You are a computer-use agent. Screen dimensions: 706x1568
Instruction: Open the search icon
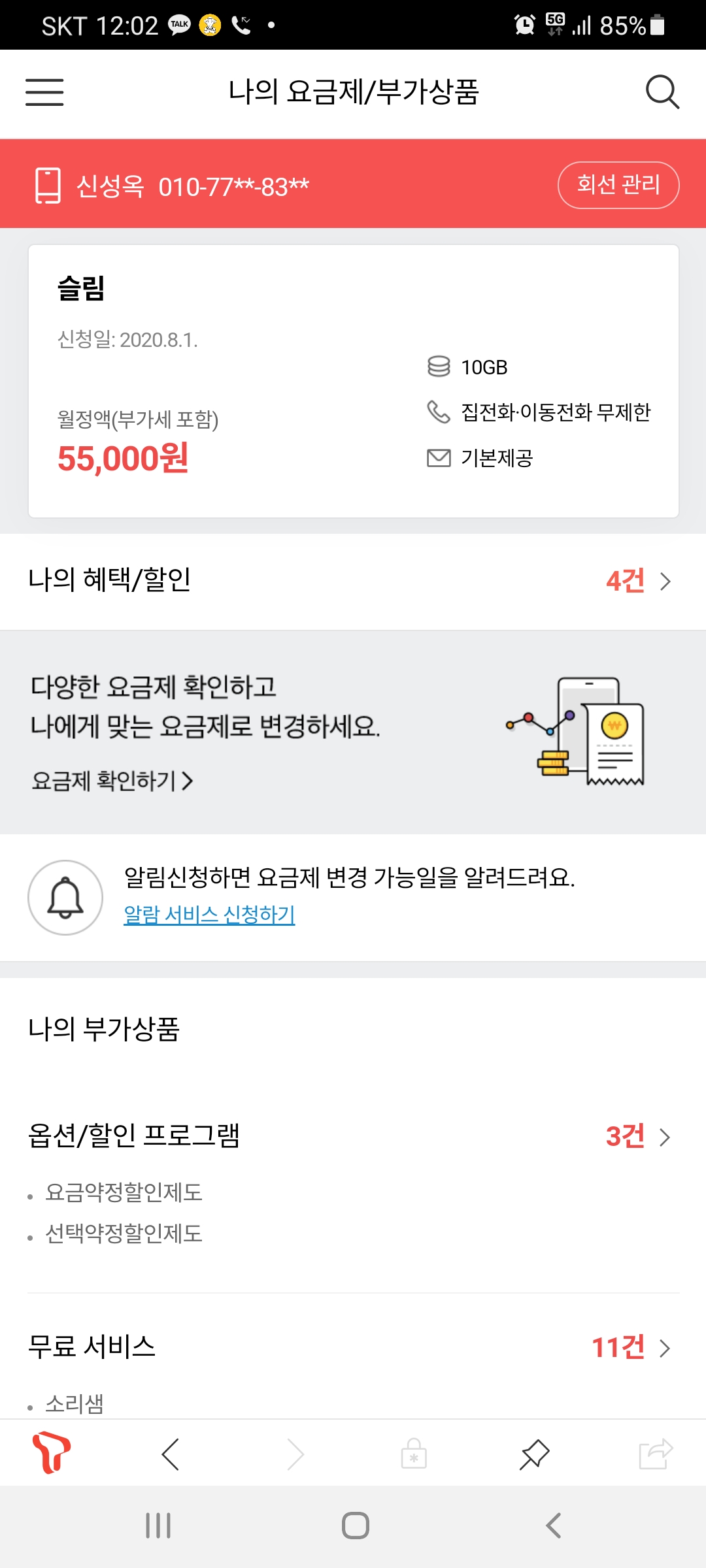[x=662, y=92]
